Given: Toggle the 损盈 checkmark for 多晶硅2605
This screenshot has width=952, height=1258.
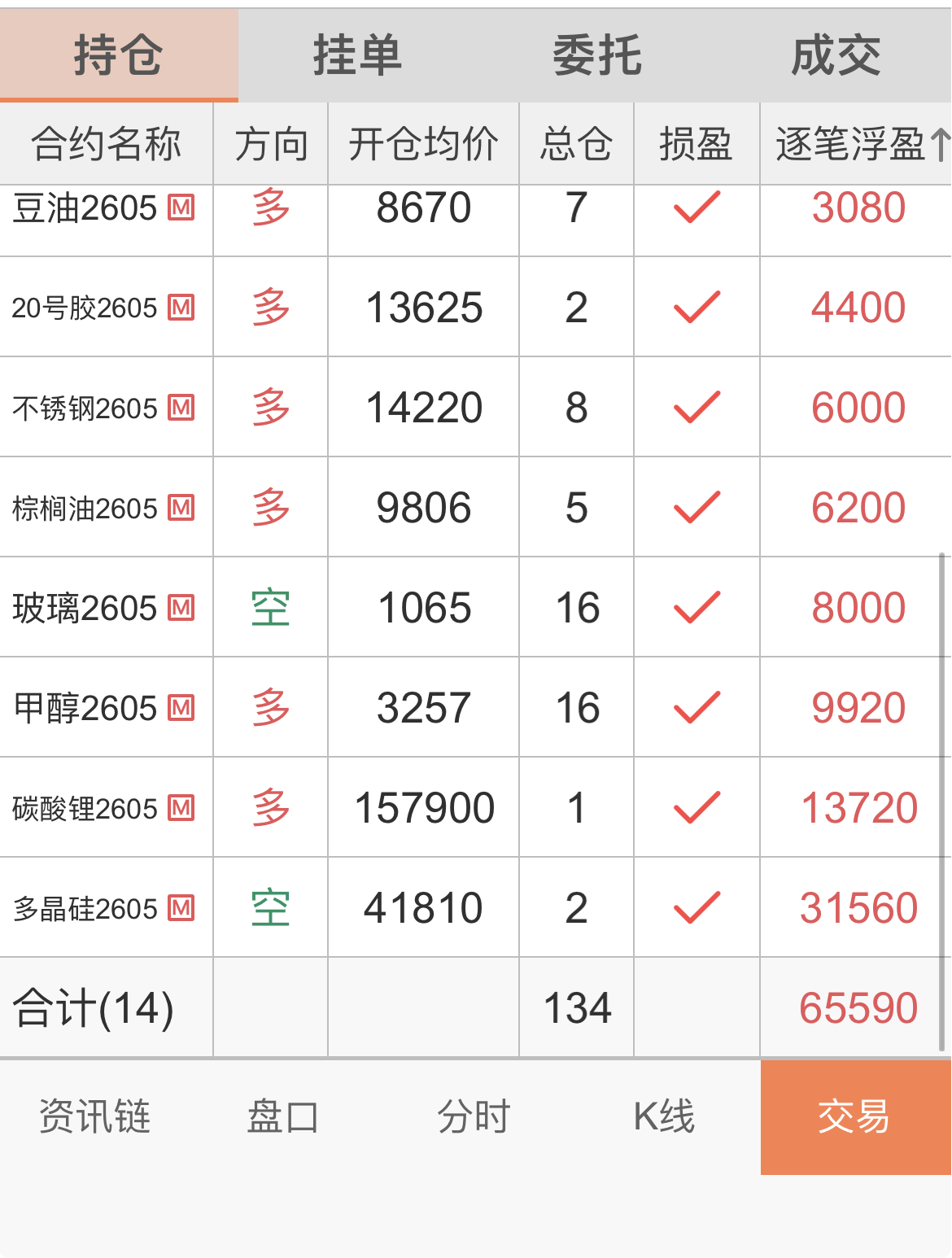Looking at the screenshot, I should point(697,909).
